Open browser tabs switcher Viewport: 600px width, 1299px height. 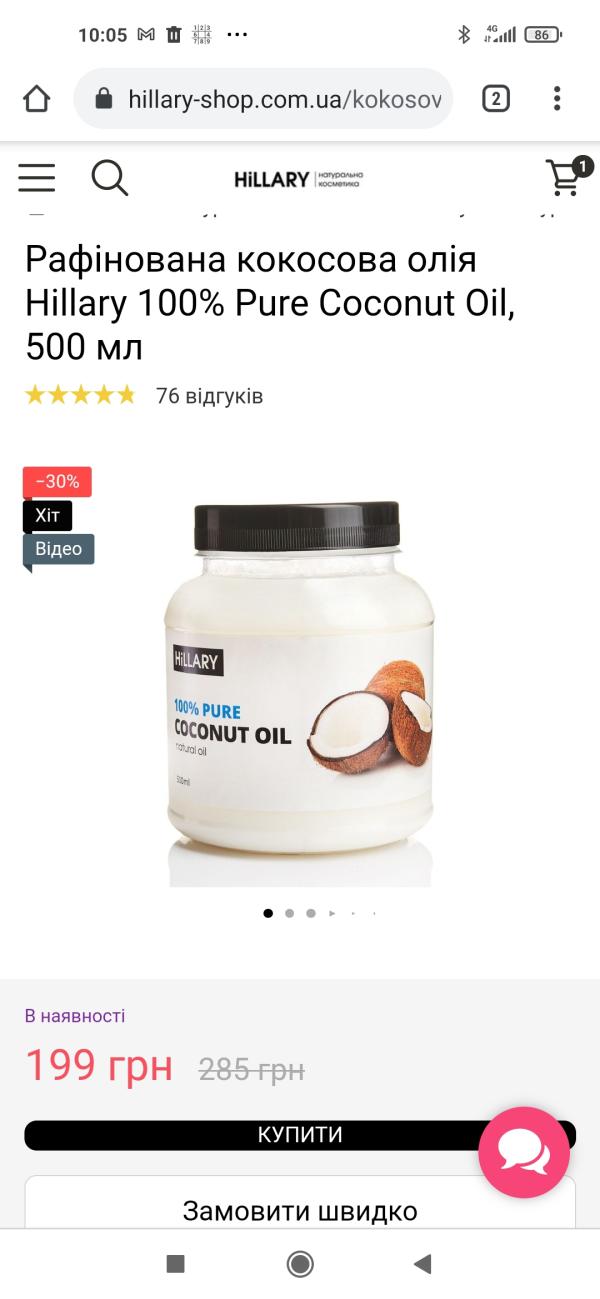pyautogui.click(x=495, y=98)
